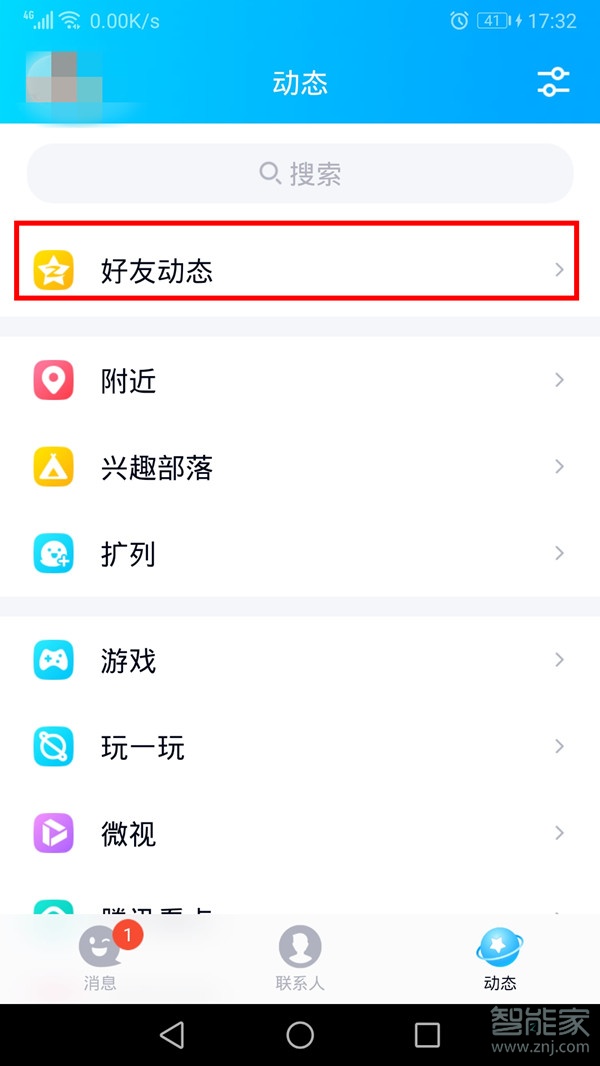Open the 扩列 row

click(300, 554)
